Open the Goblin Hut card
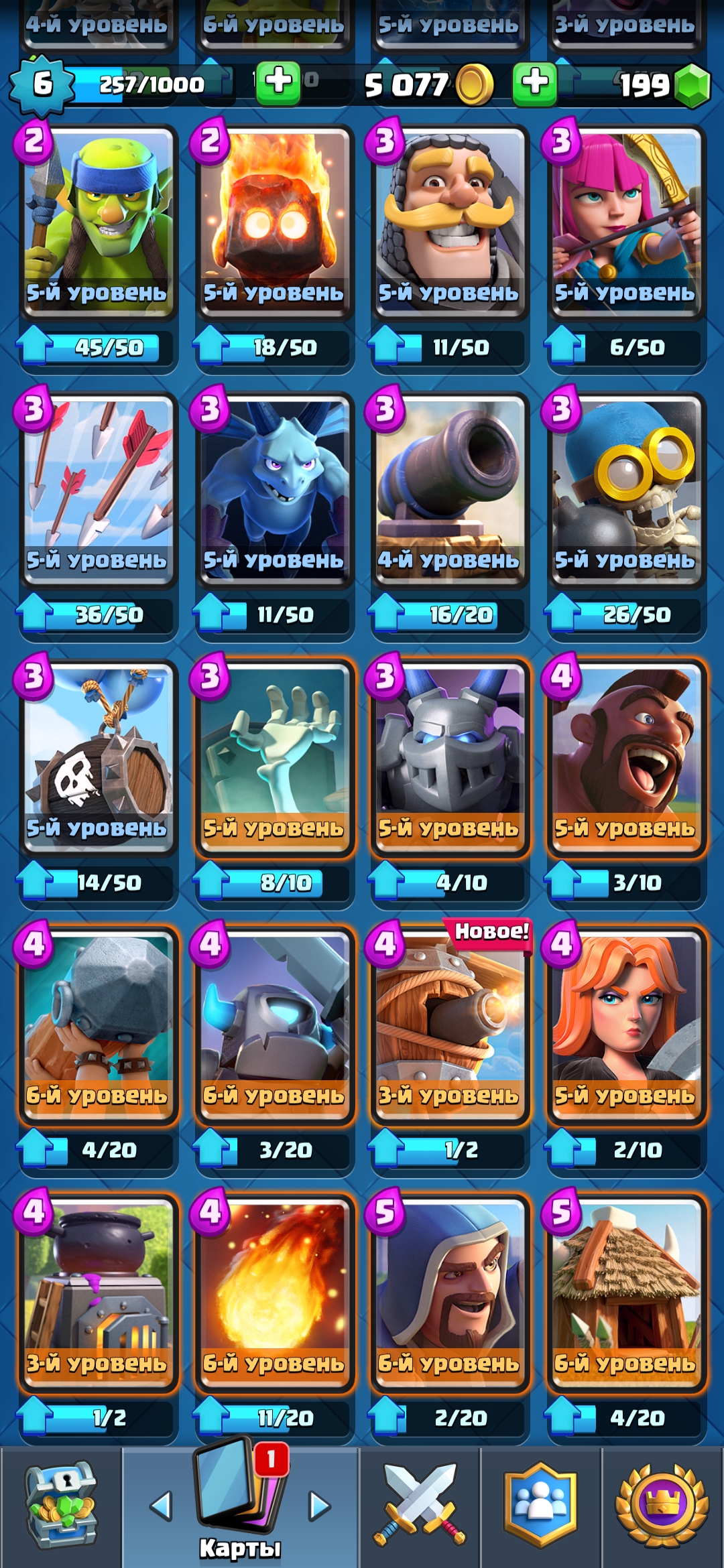This screenshot has width=724, height=1568. click(626, 1293)
